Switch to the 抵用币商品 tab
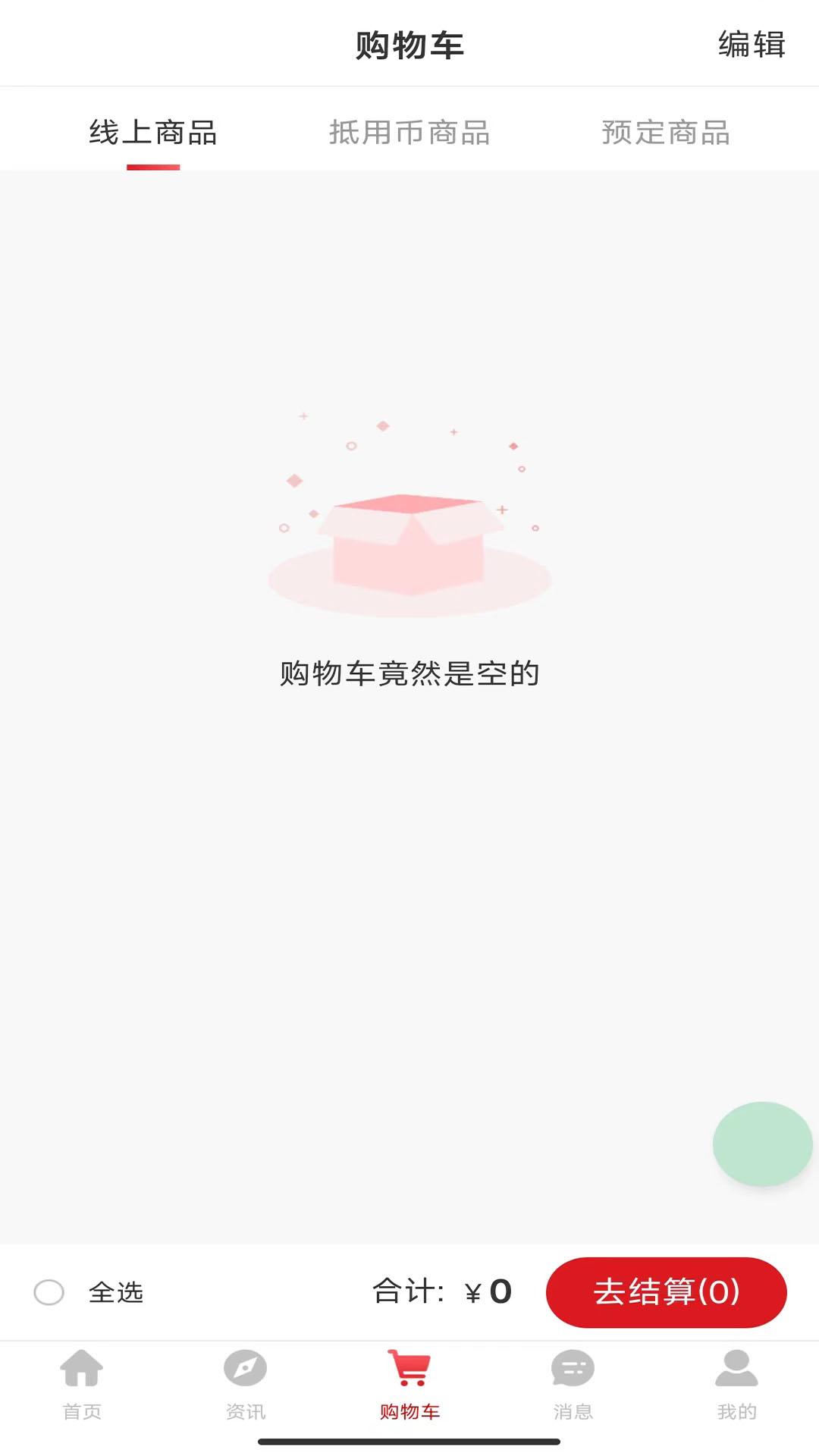The image size is (819, 1456). click(x=409, y=133)
